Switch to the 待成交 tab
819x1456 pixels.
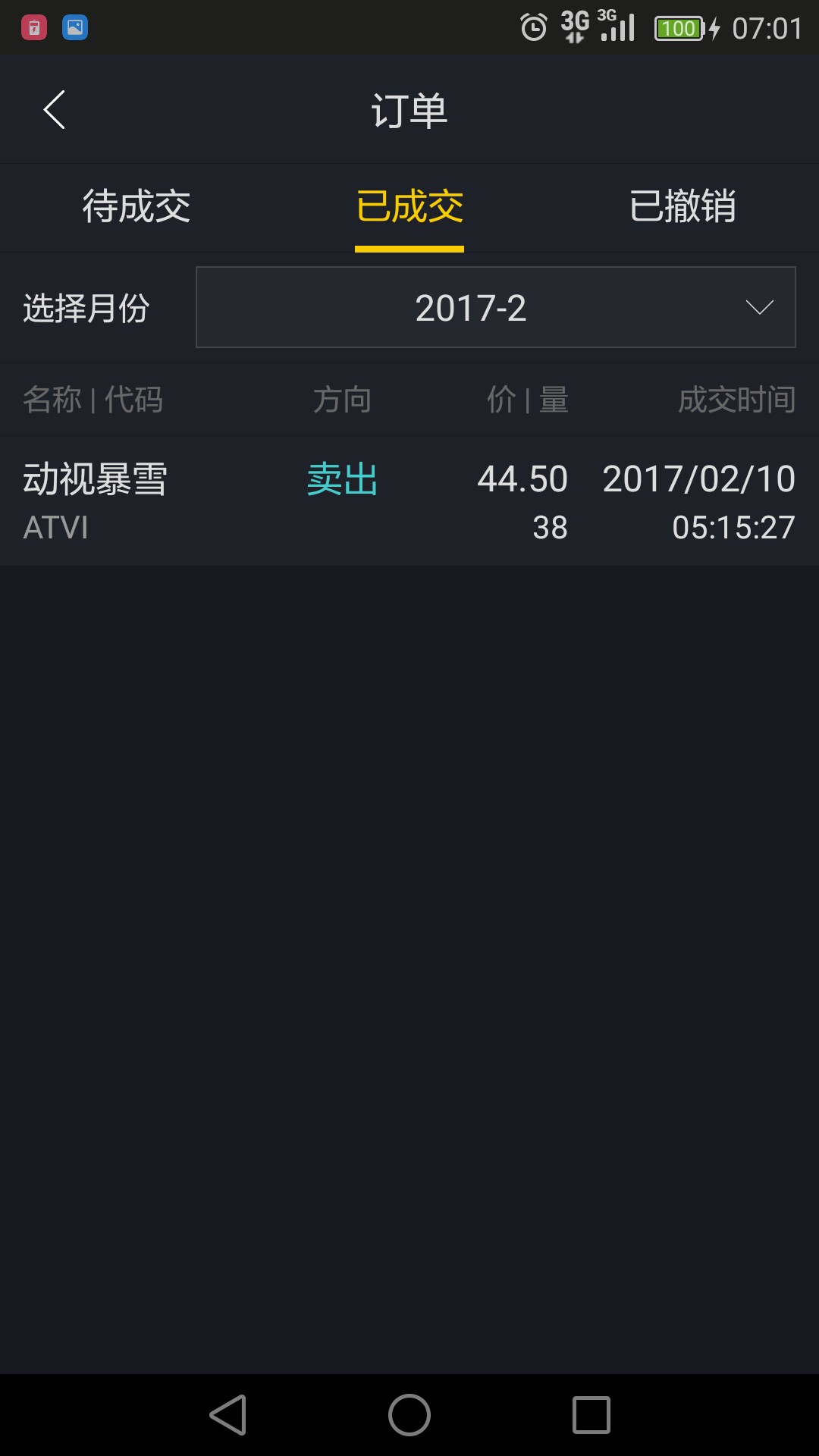(x=136, y=206)
